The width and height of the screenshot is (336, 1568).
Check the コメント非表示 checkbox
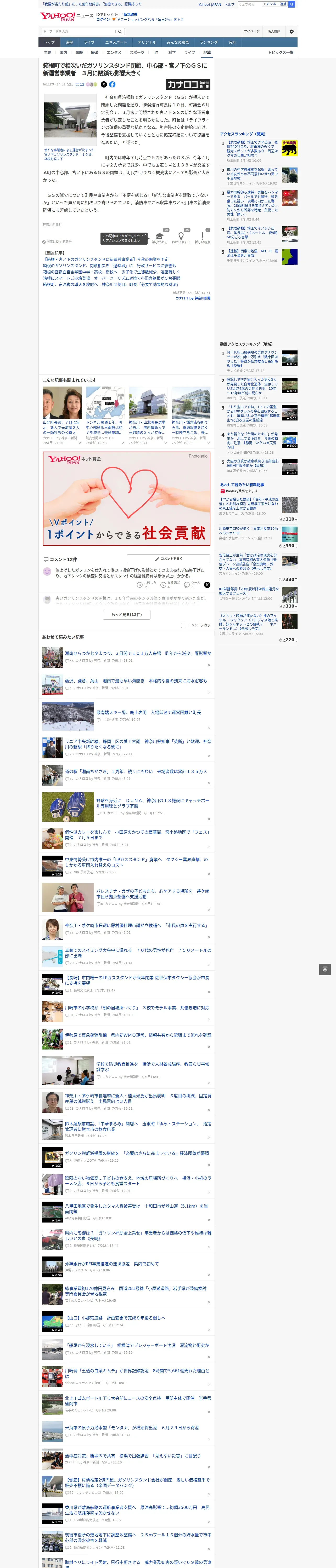point(183,625)
